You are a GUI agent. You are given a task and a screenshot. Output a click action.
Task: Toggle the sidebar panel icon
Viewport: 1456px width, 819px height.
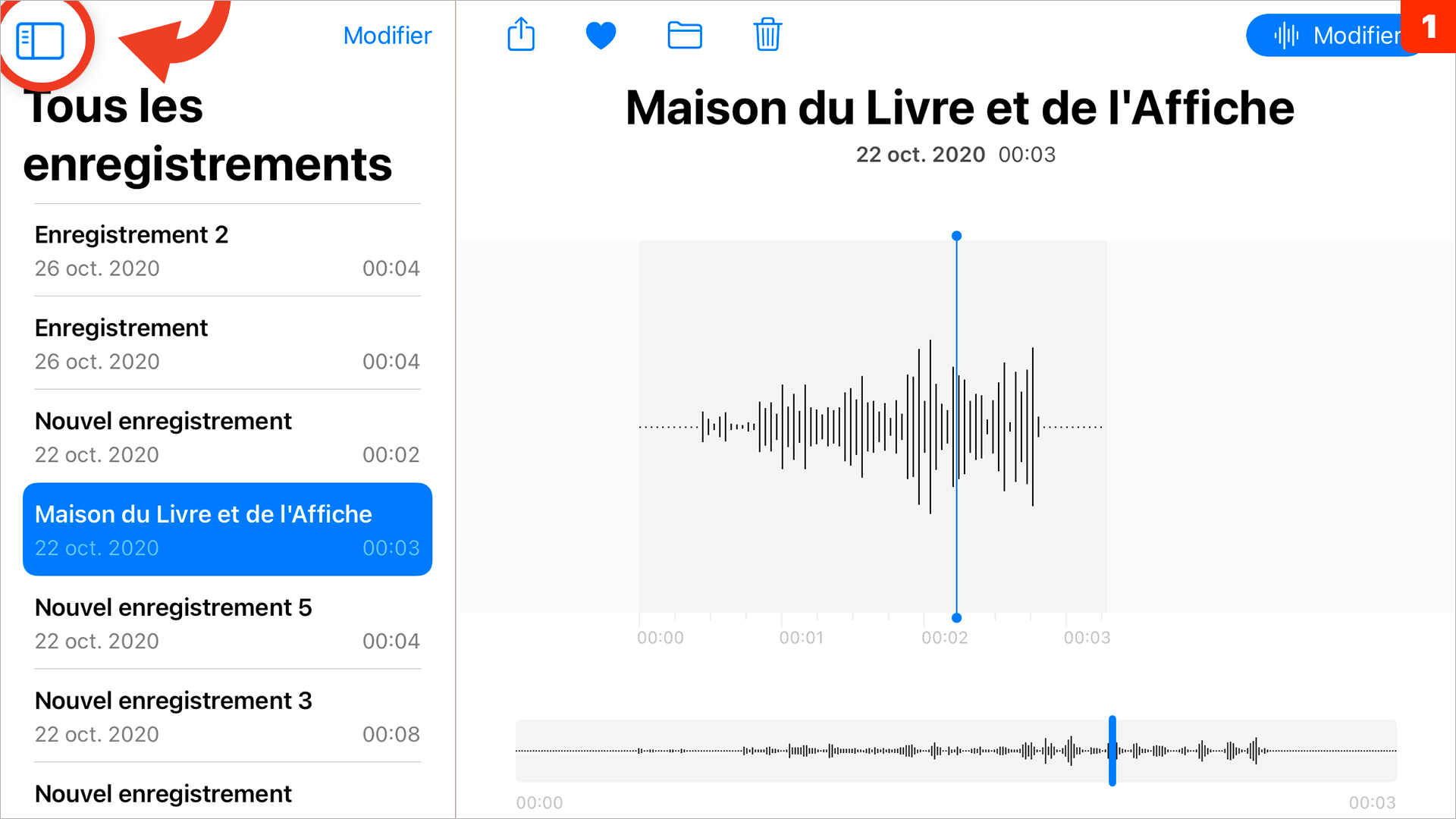(40, 40)
